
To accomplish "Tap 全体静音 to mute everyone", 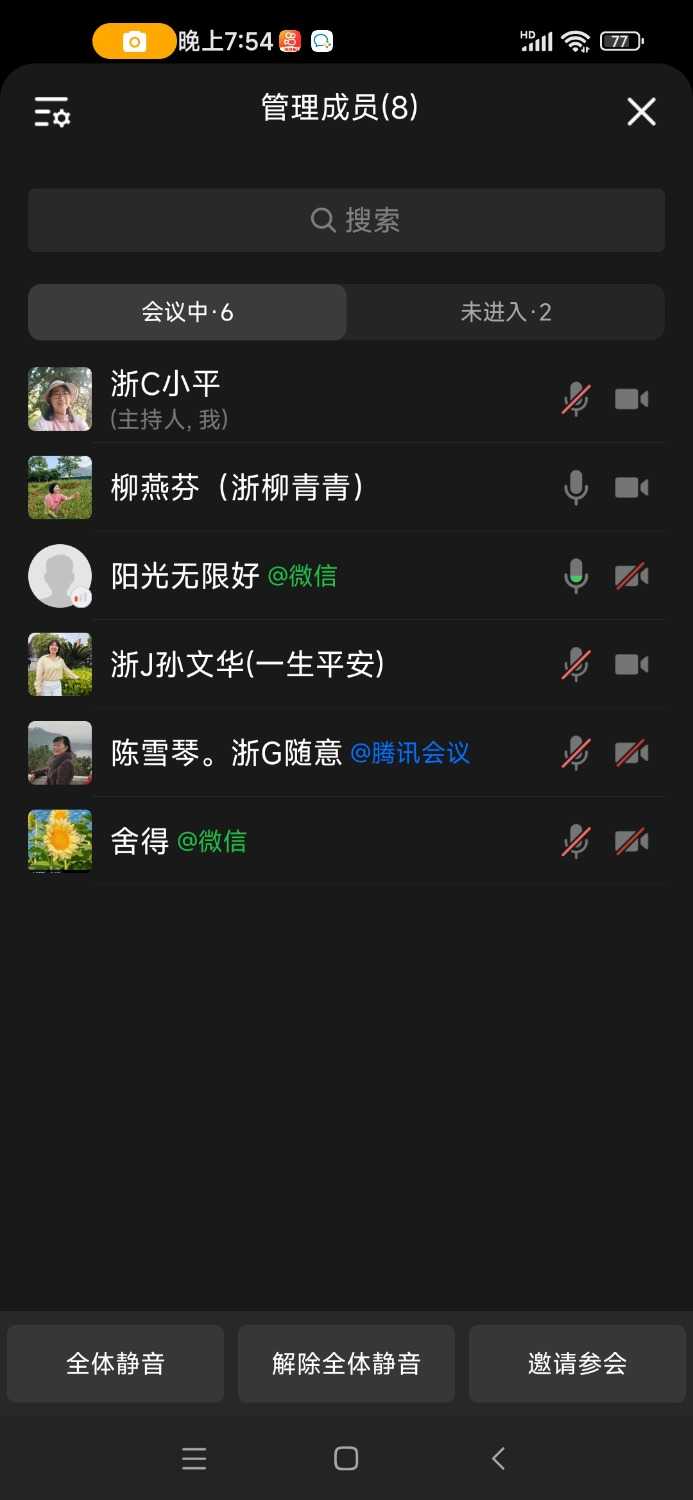I will pos(115,1363).
